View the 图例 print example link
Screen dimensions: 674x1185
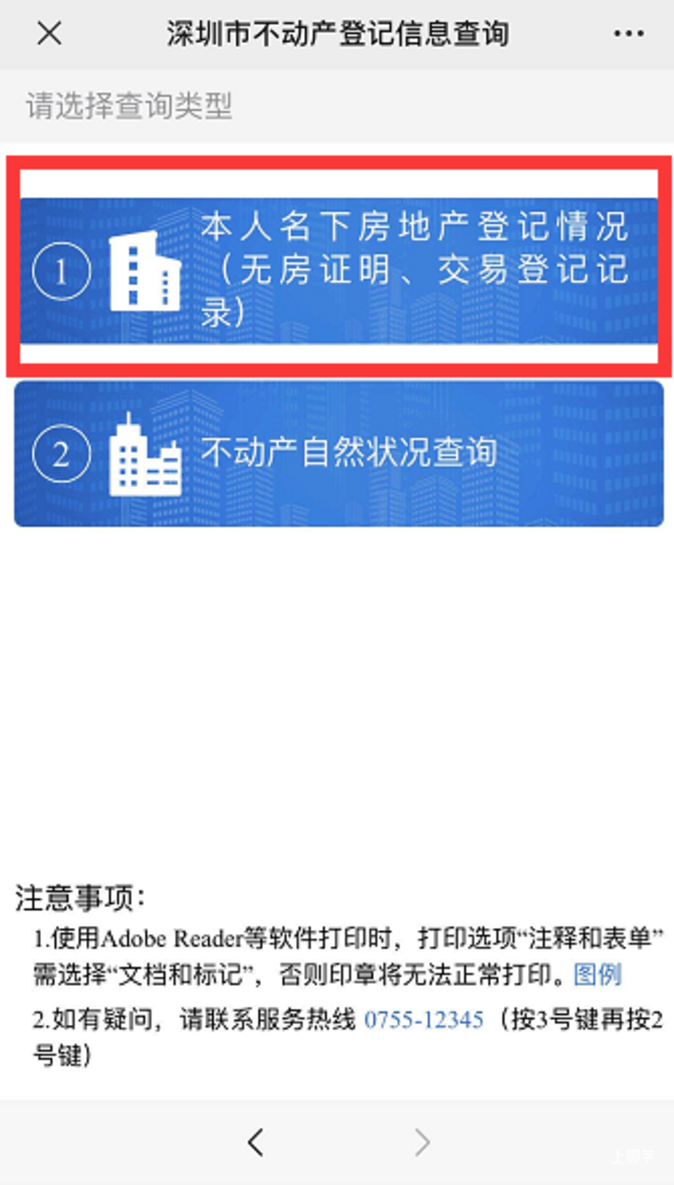[598, 974]
